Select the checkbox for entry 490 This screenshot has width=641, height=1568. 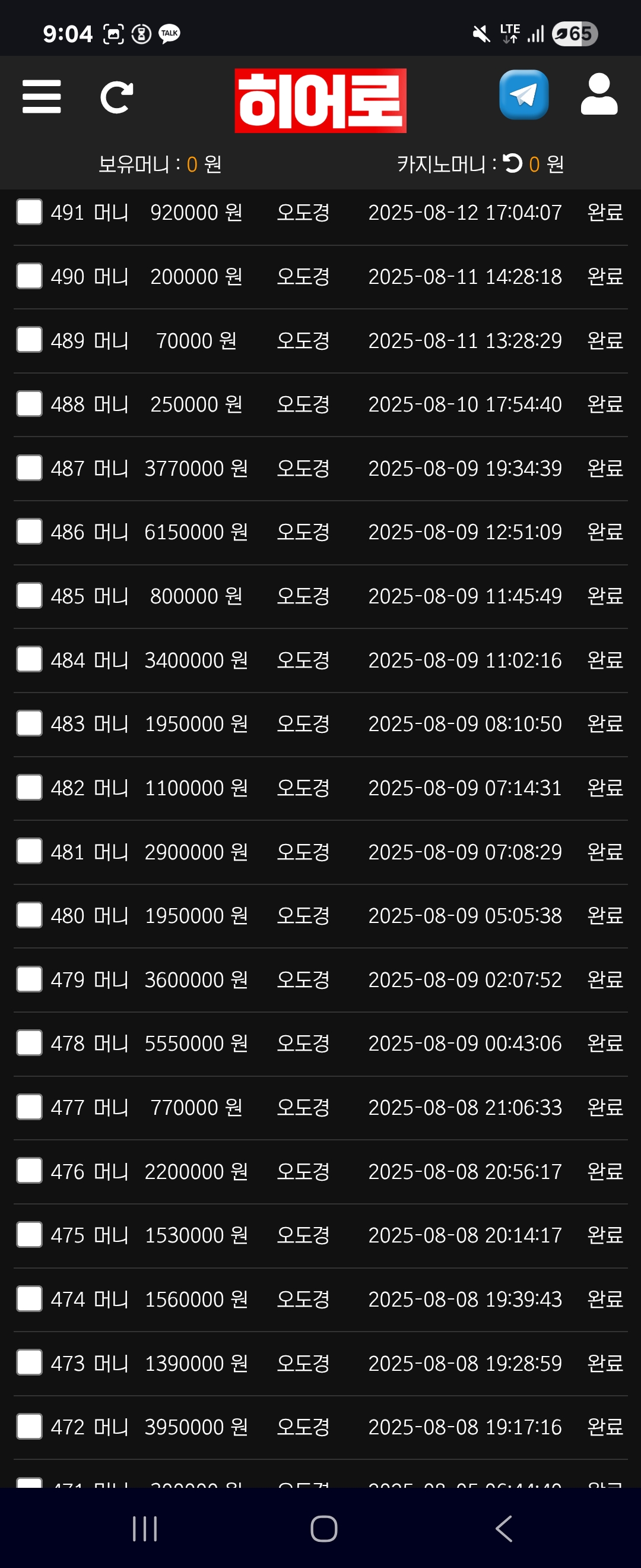click(x=29, y=276)
